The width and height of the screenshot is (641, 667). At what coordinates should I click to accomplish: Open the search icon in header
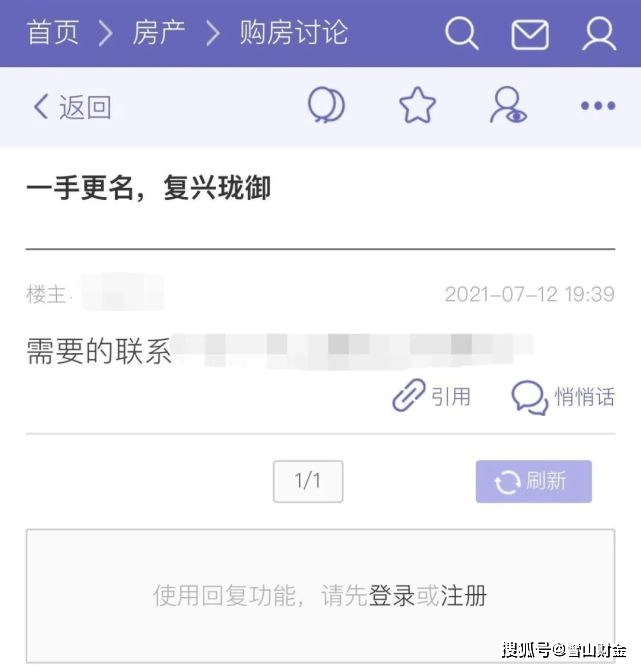point(461,34)
